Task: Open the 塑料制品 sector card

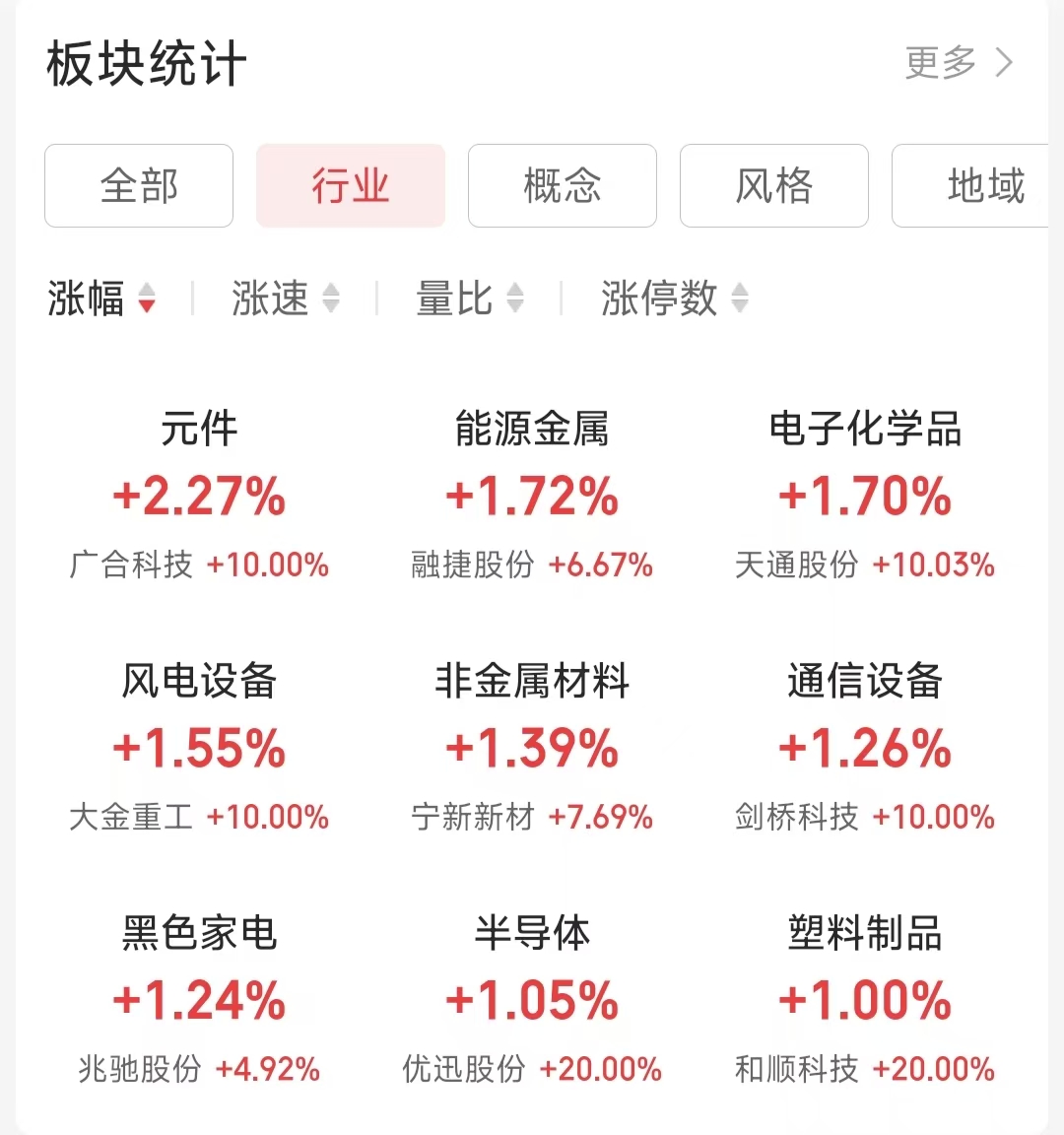Action: [x=865, y=1000]
